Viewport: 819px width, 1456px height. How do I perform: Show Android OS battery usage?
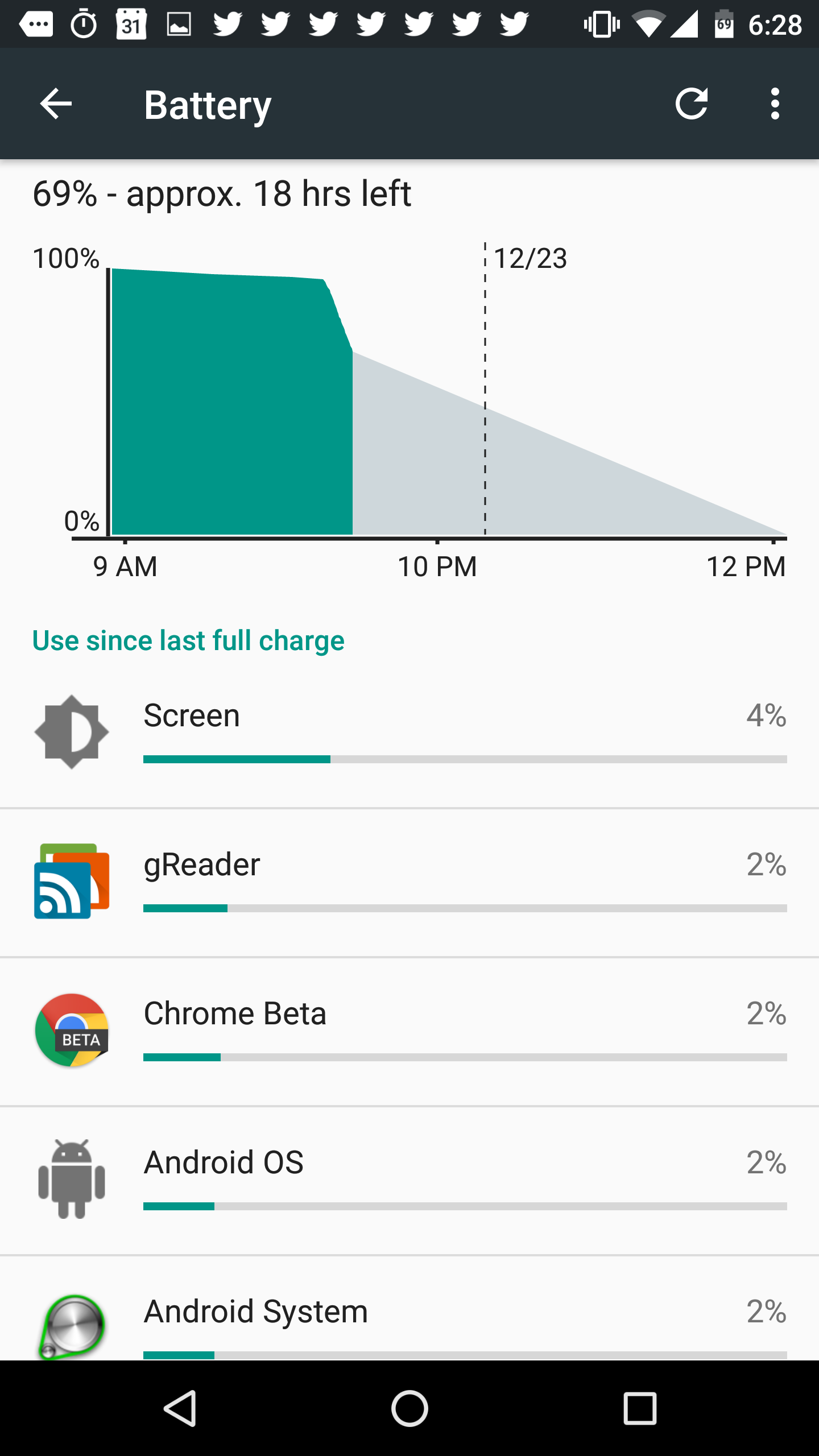tap(409, 1181)
